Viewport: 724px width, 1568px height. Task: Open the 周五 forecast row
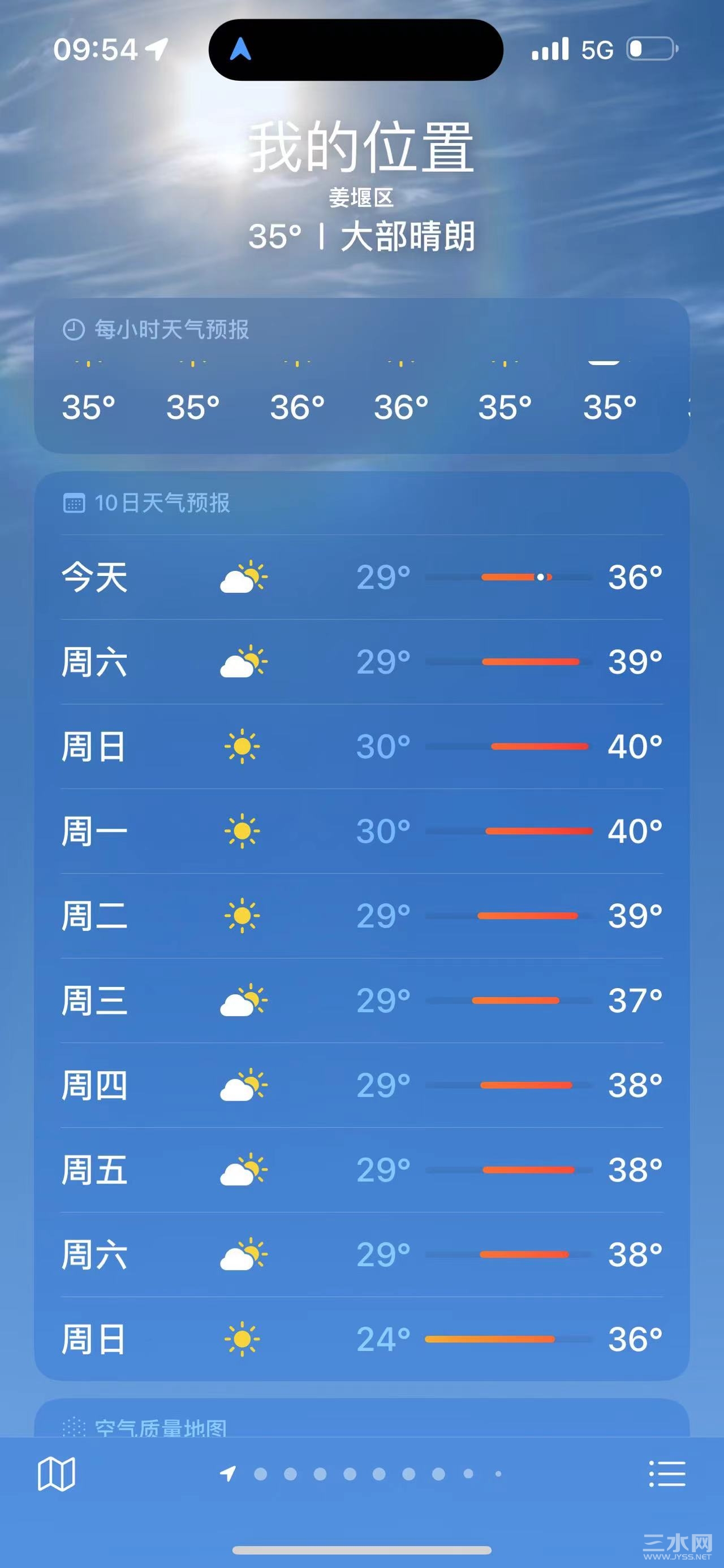tap(361, 1169)
